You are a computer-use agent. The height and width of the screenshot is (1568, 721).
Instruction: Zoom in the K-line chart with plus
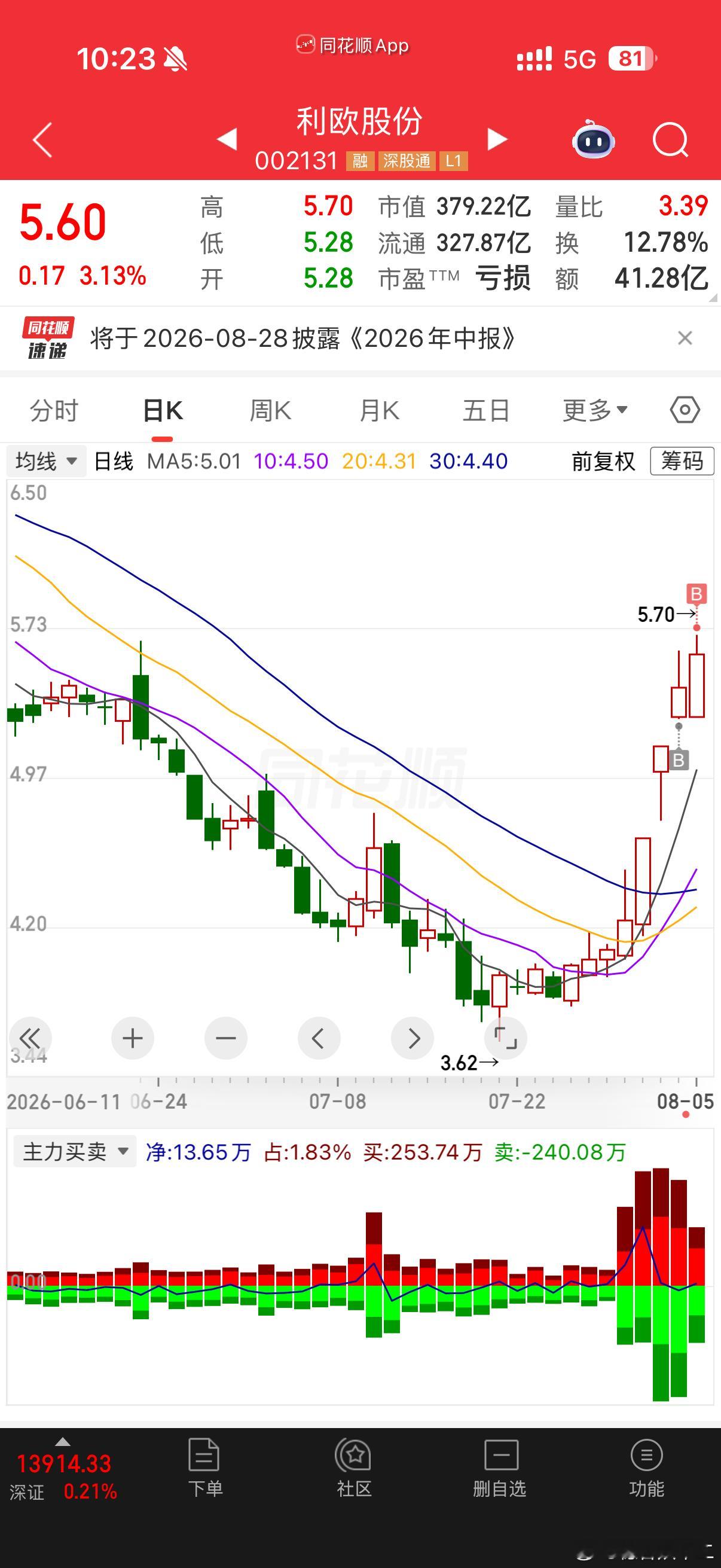[x=133, y=1038]
